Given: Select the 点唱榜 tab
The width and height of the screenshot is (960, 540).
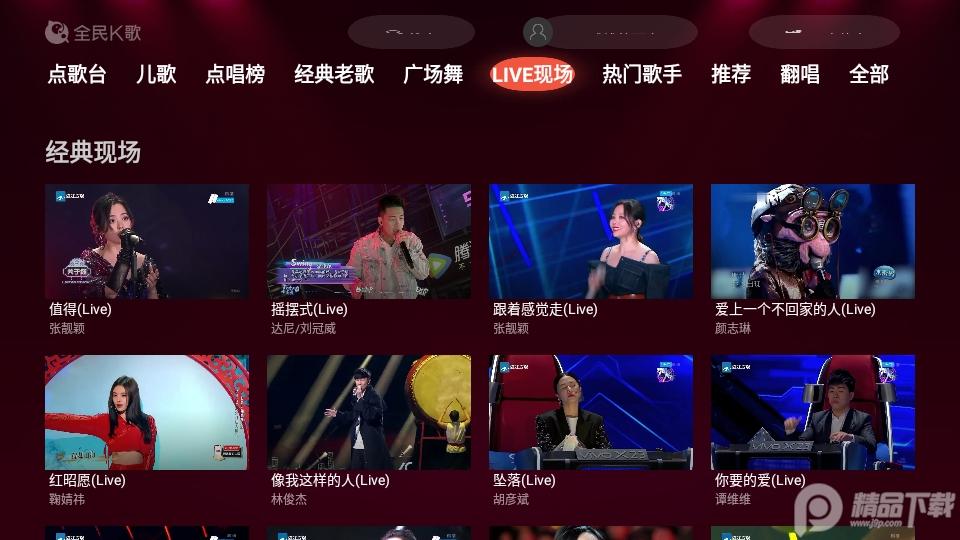Looking at the screenshot, I should point(235,74).
